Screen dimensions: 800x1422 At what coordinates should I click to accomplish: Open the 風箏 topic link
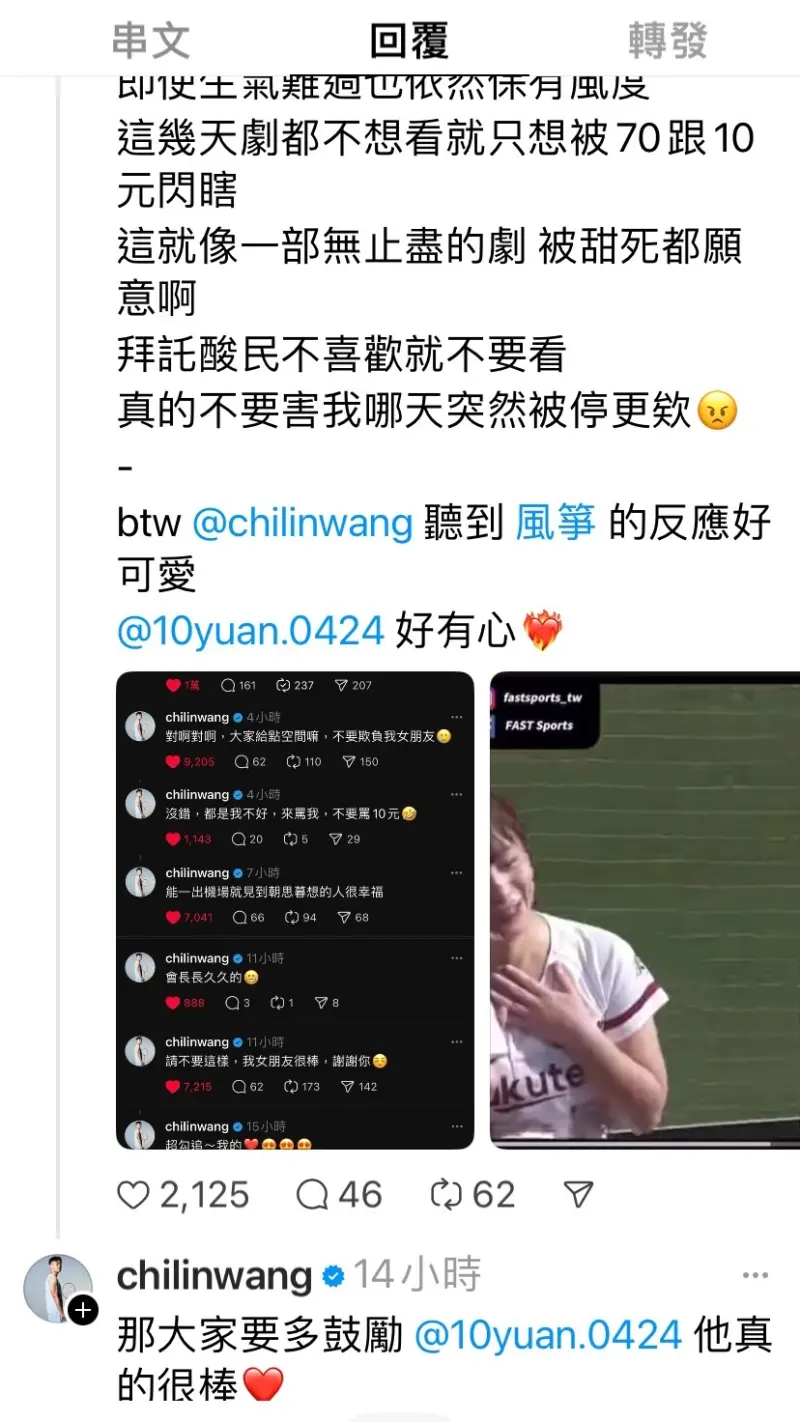pyautogui.click(x=556, y=523)
